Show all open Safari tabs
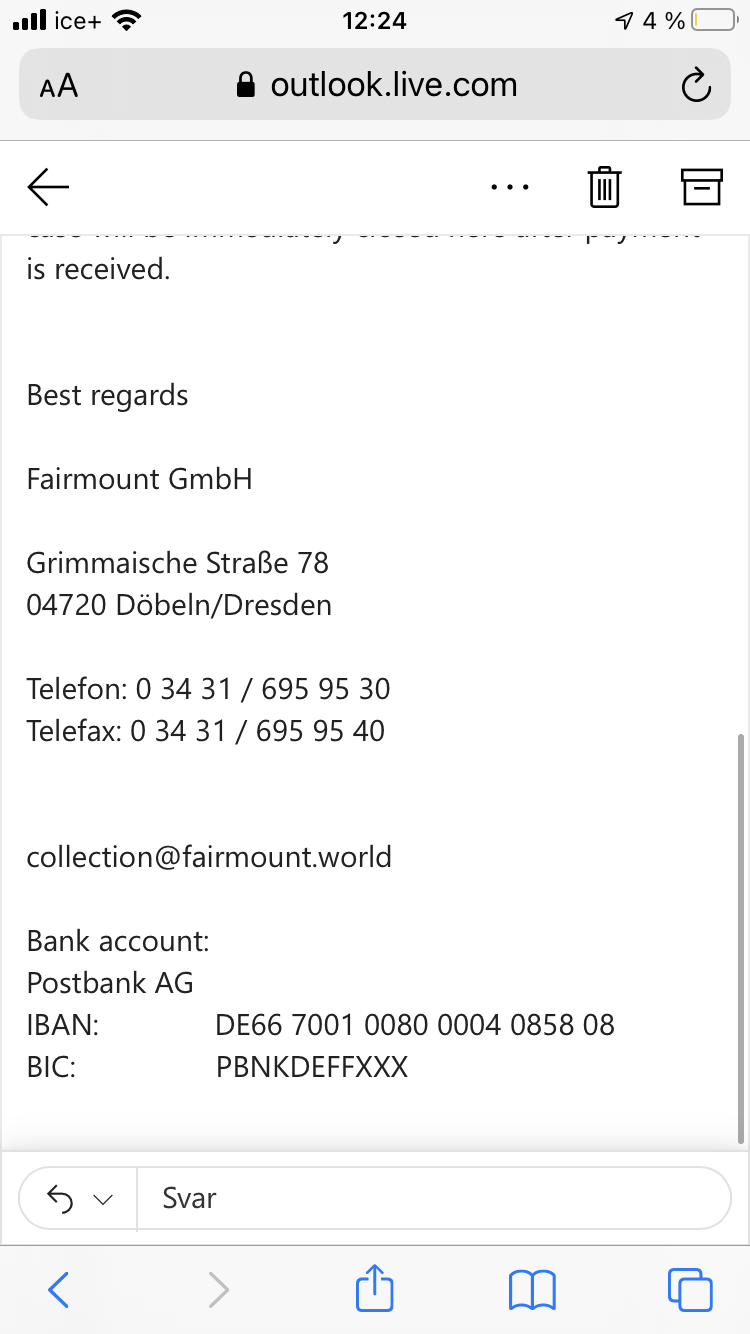The height and width of the screenshot is (1334, 750). (690, 1290)
